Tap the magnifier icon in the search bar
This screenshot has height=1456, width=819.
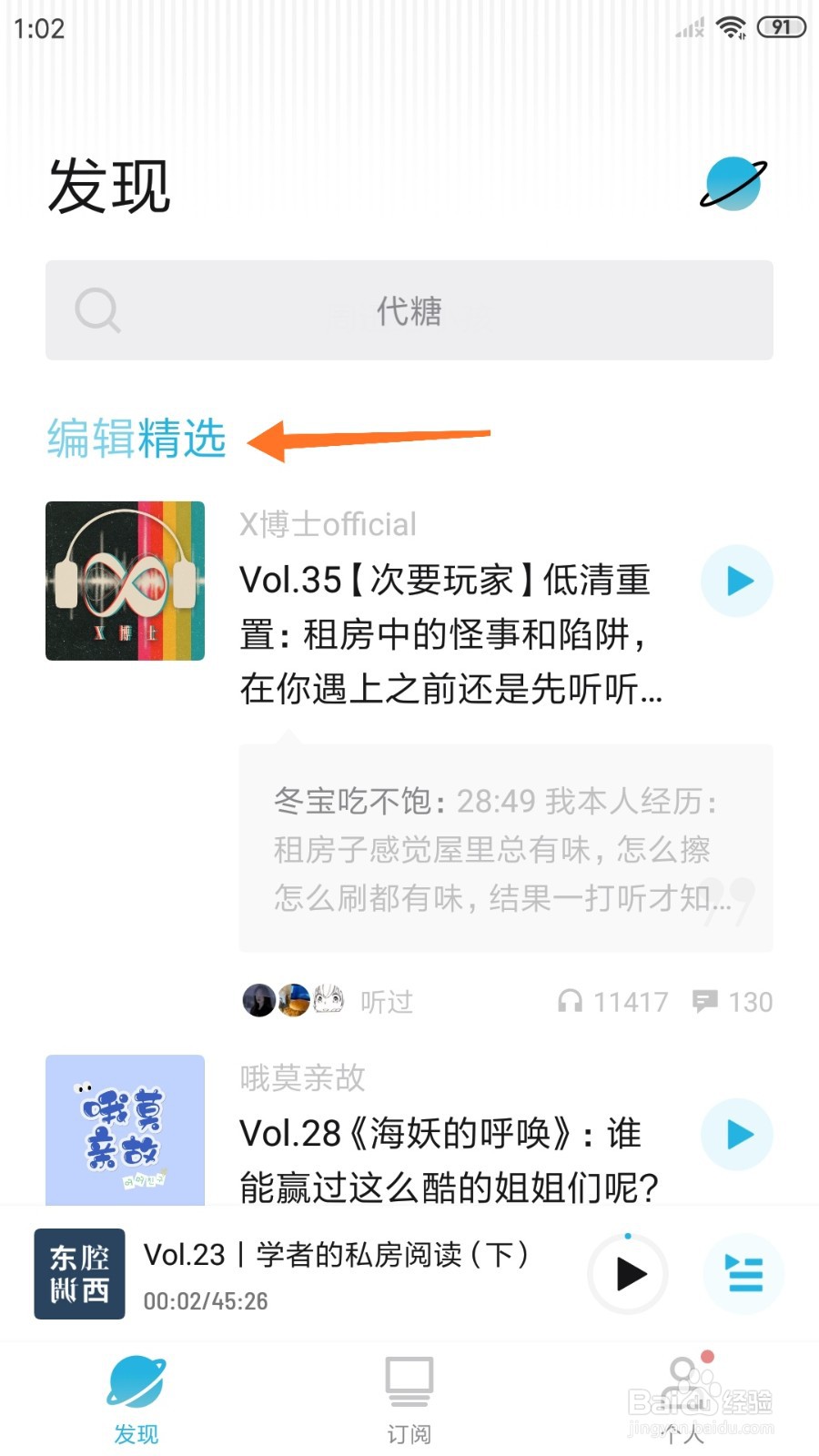coord(98,310)
